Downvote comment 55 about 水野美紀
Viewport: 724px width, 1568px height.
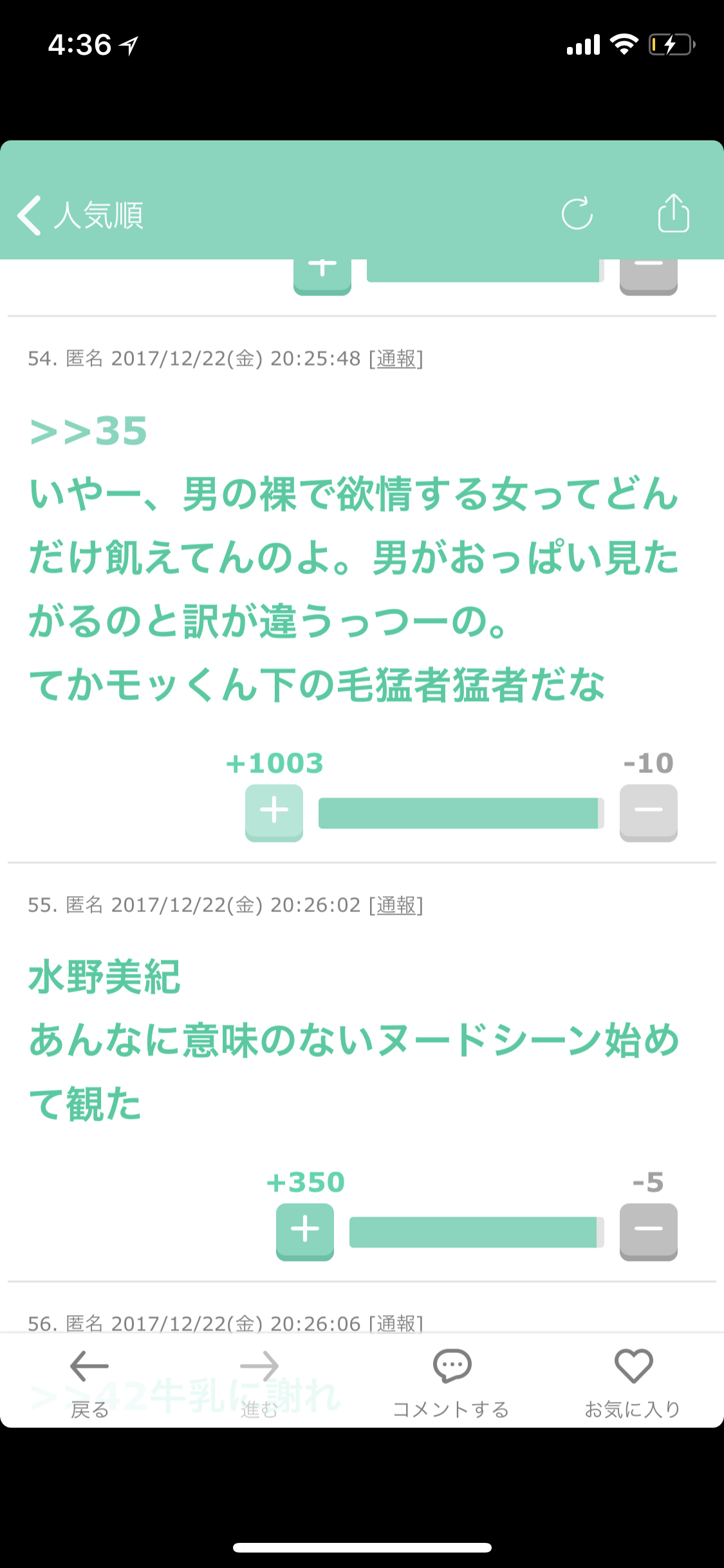click(648, 1232)
